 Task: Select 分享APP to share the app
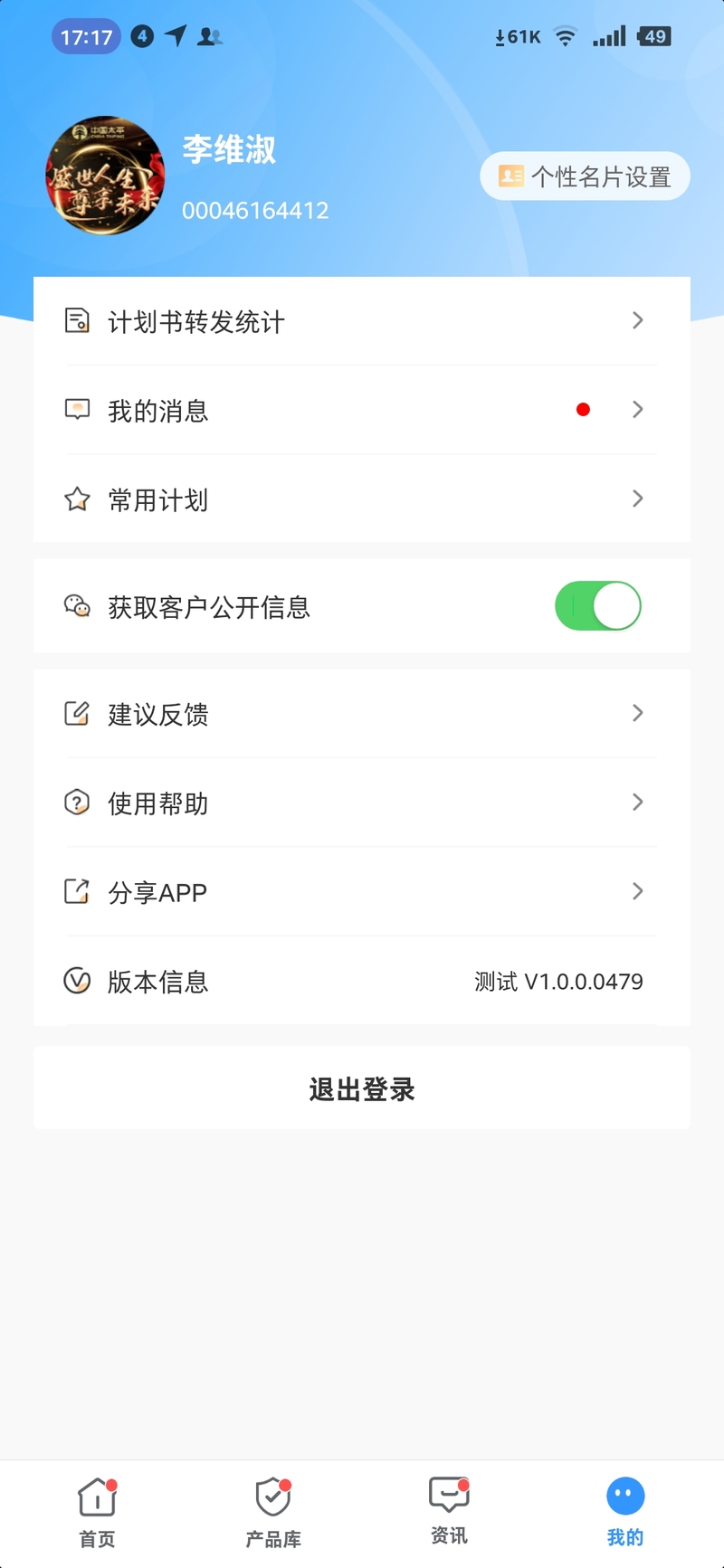point(362,892)
